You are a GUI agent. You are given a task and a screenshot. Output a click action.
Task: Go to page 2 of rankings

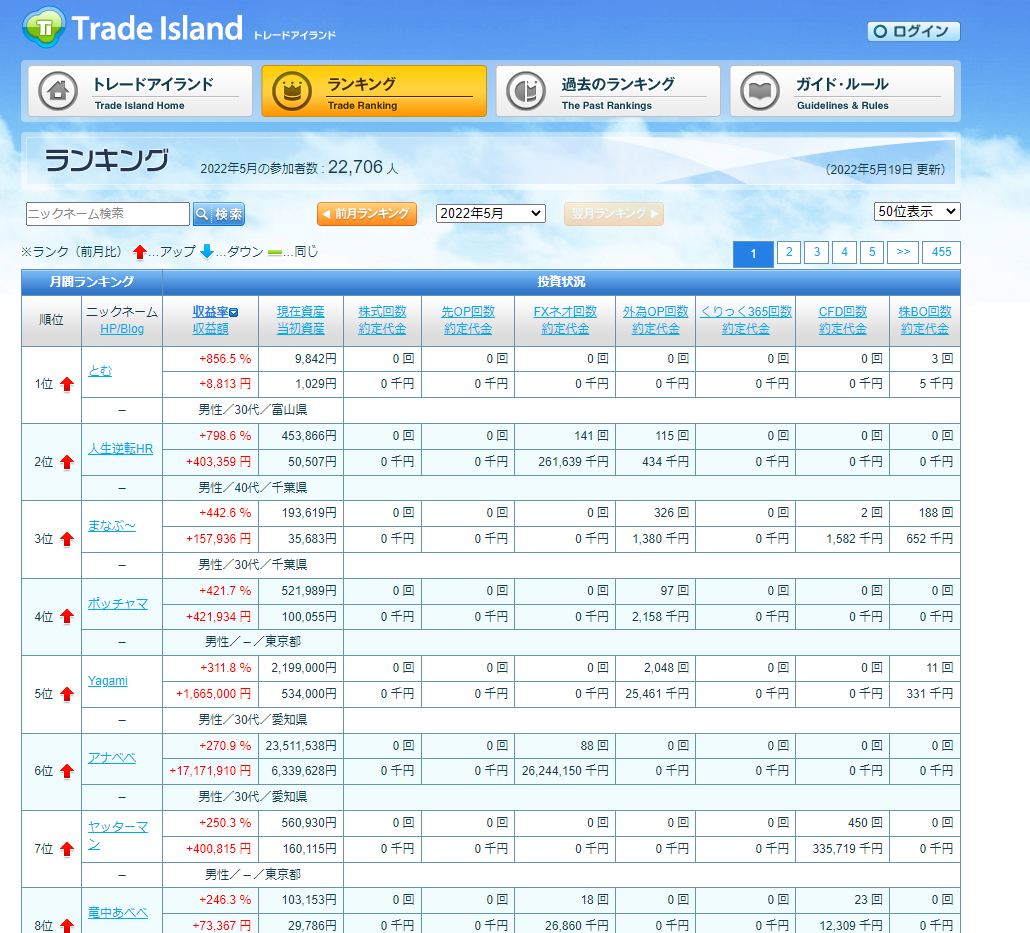pos(788,252)
